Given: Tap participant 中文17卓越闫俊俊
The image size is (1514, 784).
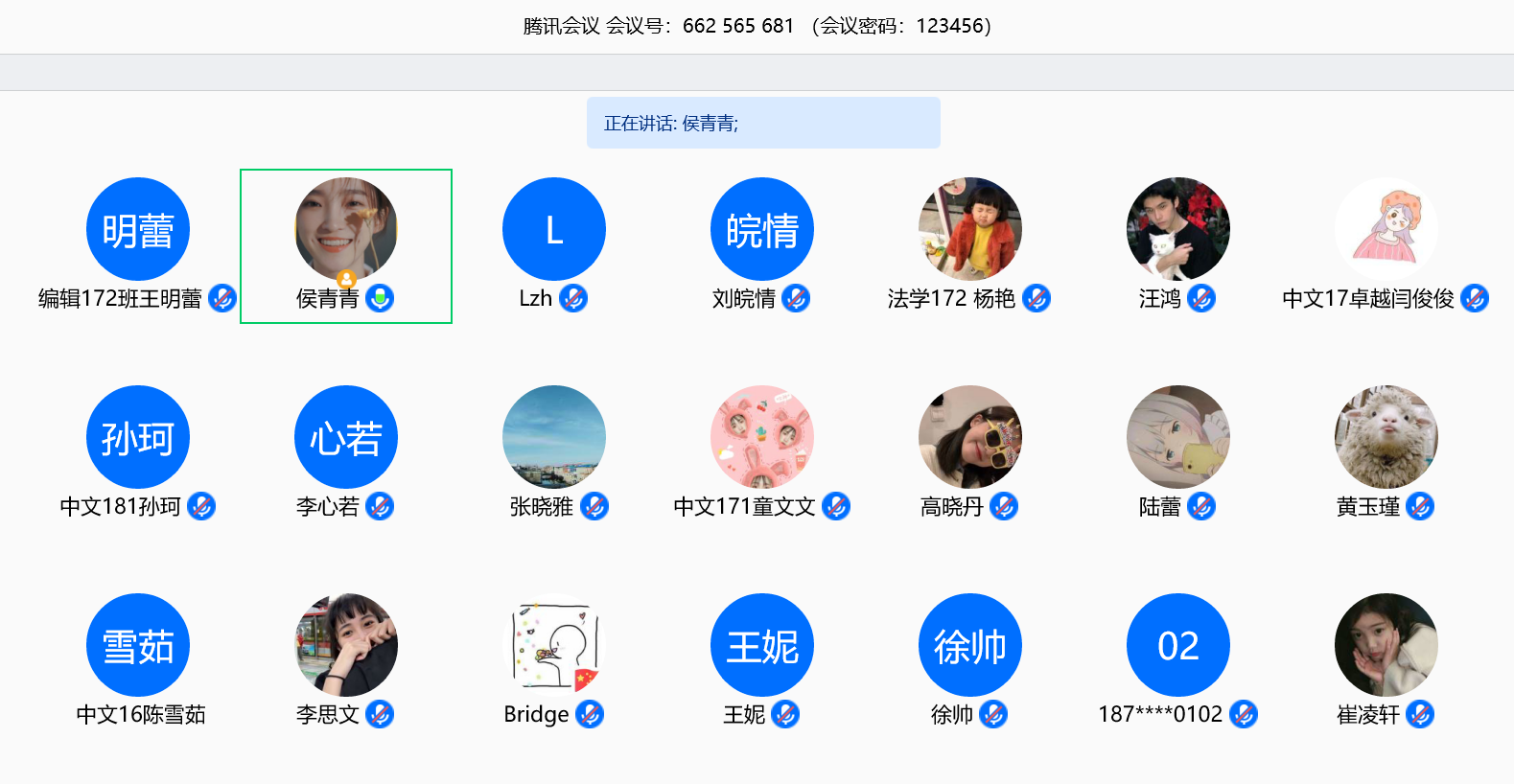Looking at the screenshot, I should [x=1386, y=230].
